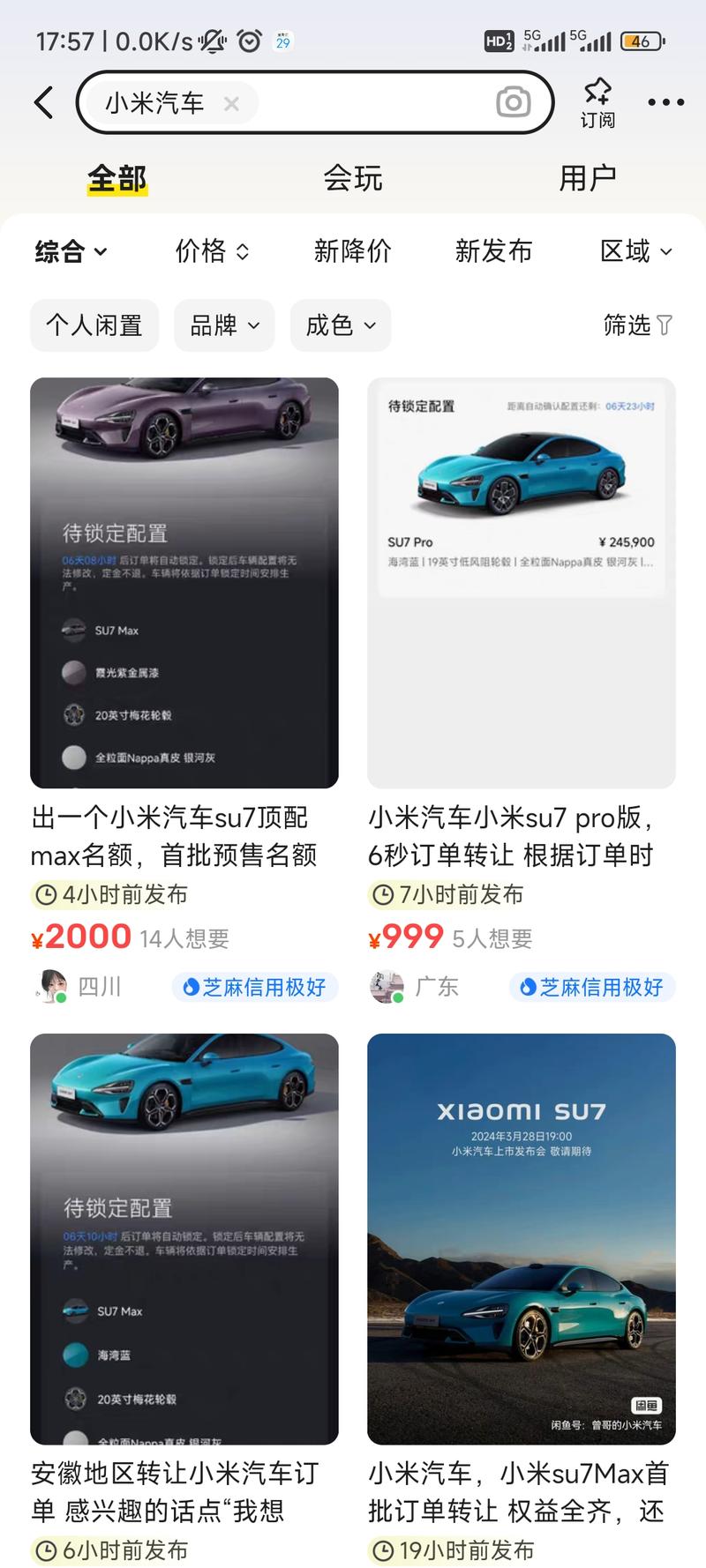
Task: Toggle the 新发布 newly listed filter
Action: (494, 251)
